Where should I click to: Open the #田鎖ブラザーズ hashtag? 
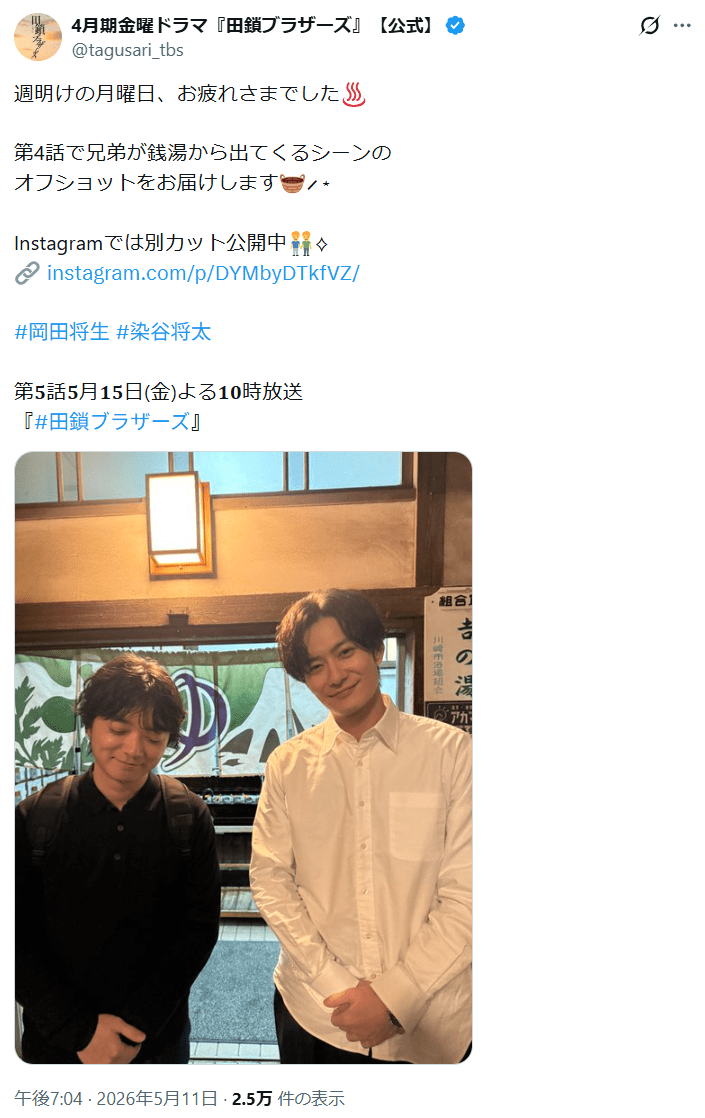click(112, 421)
